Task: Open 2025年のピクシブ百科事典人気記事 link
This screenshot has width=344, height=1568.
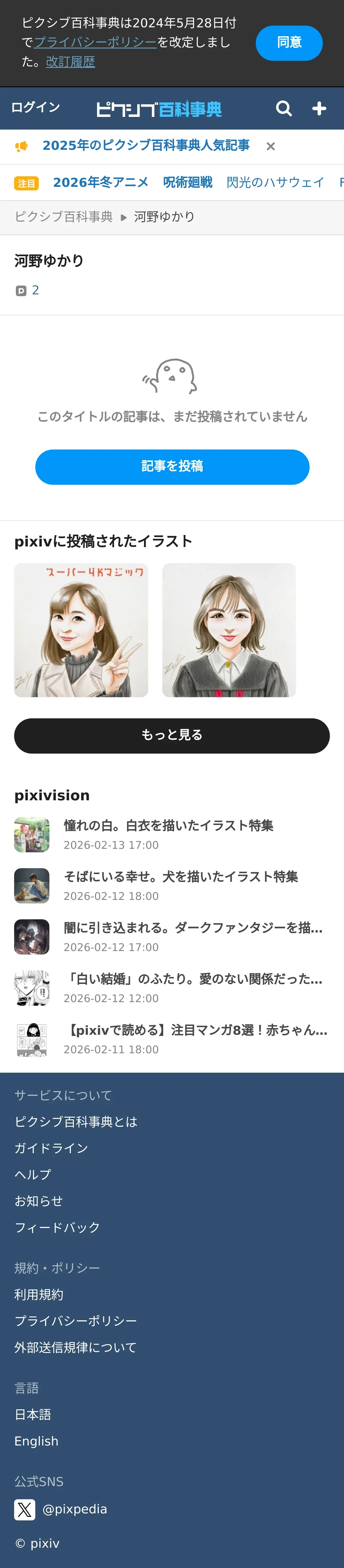Action: (x=146, y=145)
